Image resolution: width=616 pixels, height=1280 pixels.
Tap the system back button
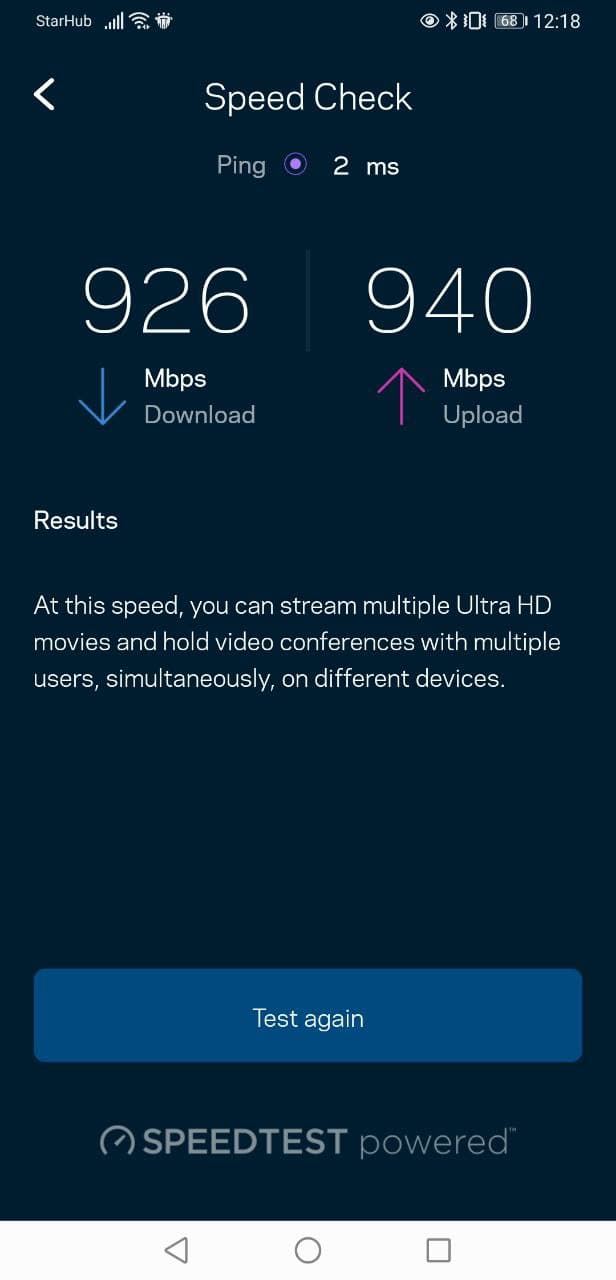(x=176, y=1250)
